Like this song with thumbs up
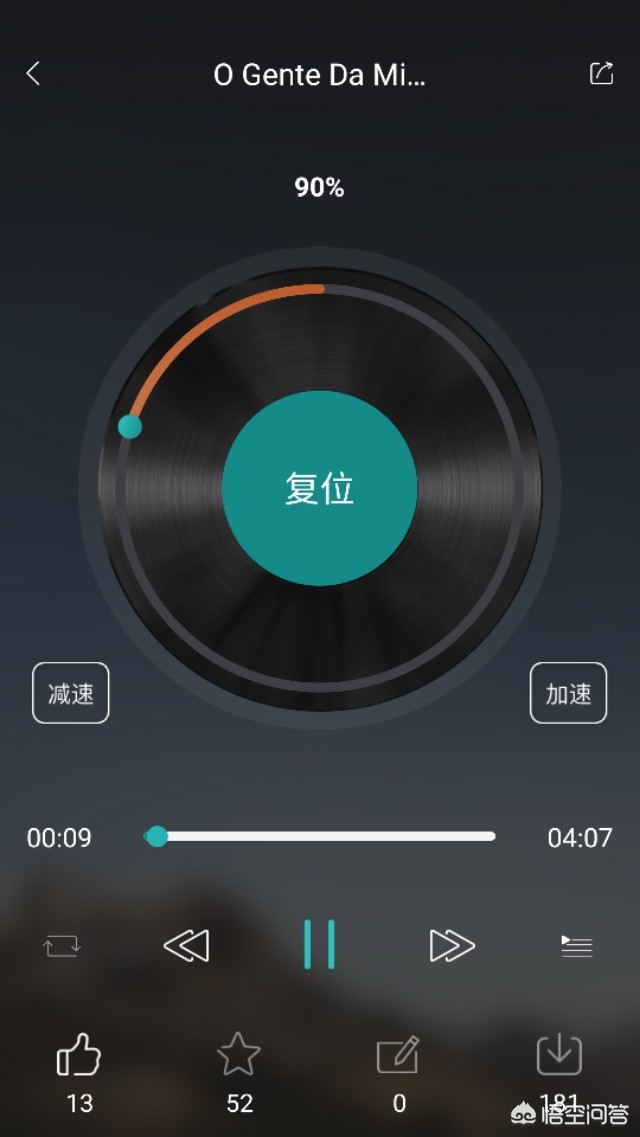Viewport: 640px width, 1137px height. (x=79, y=1056)
